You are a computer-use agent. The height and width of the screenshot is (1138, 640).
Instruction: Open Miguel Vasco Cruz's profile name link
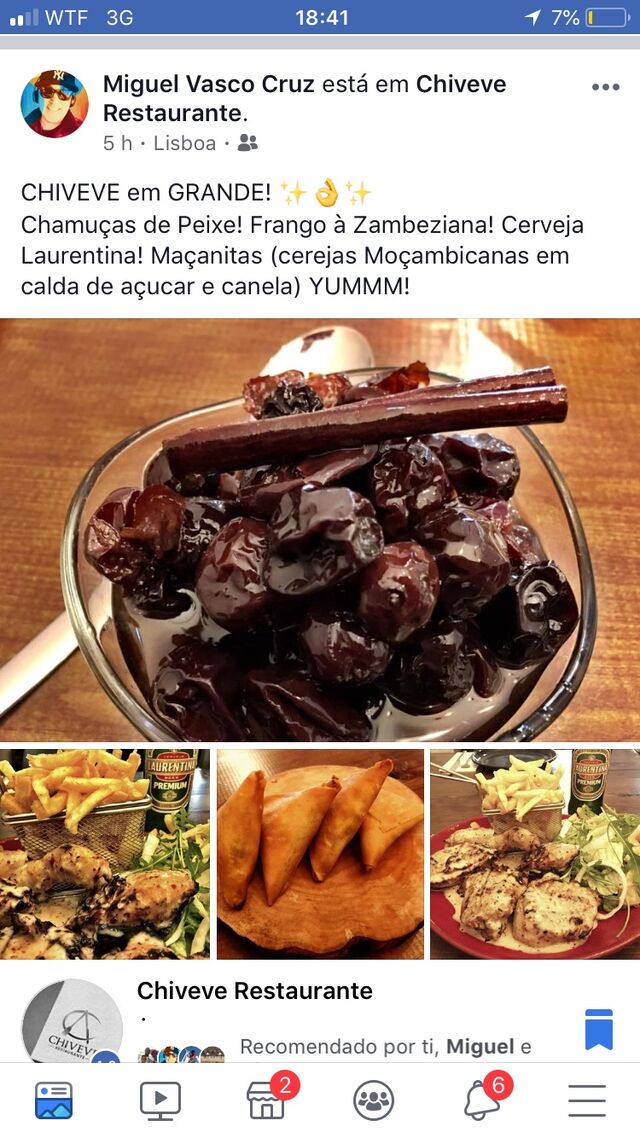coord(209,84)
